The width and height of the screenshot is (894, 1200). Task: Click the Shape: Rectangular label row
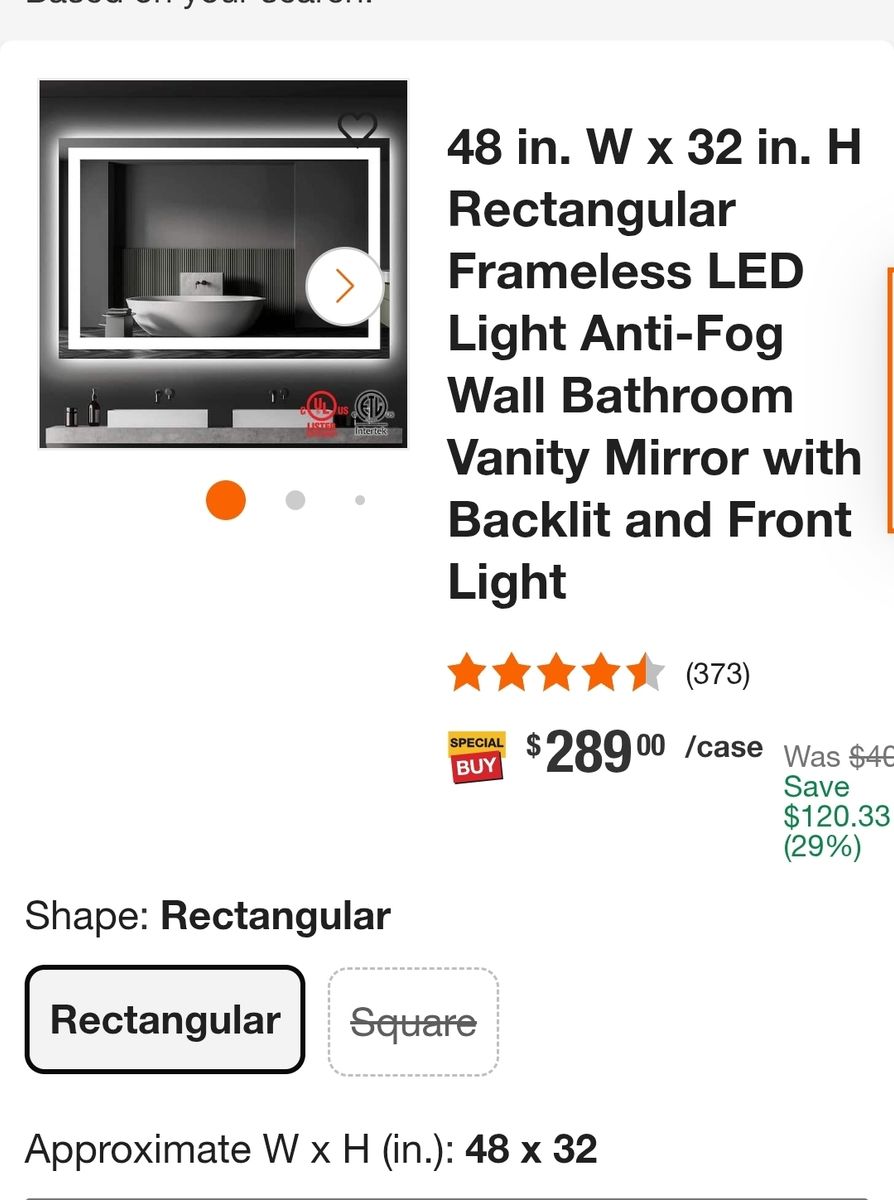tap(207, 914)
